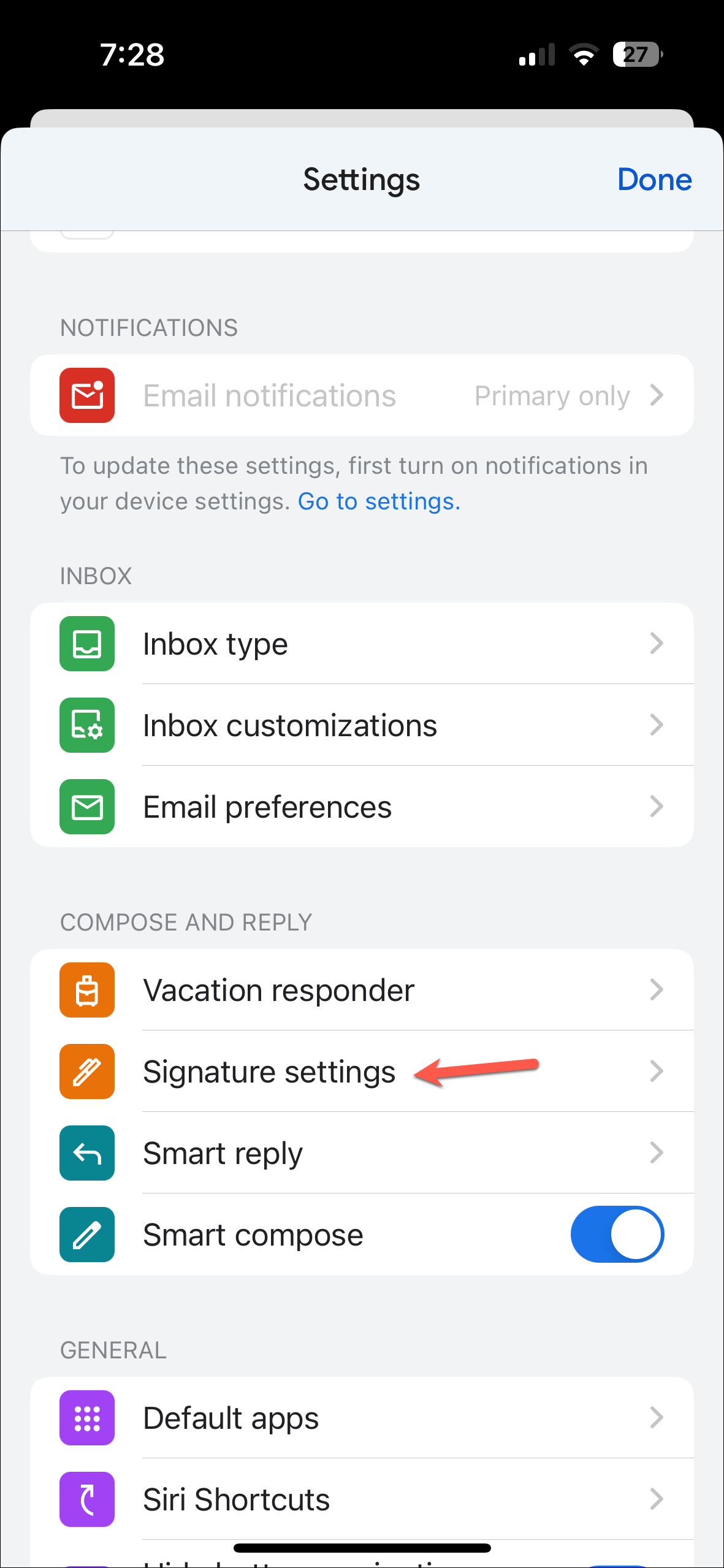Open Inbox customizations
724x1568 pixels.
(362, 725)
